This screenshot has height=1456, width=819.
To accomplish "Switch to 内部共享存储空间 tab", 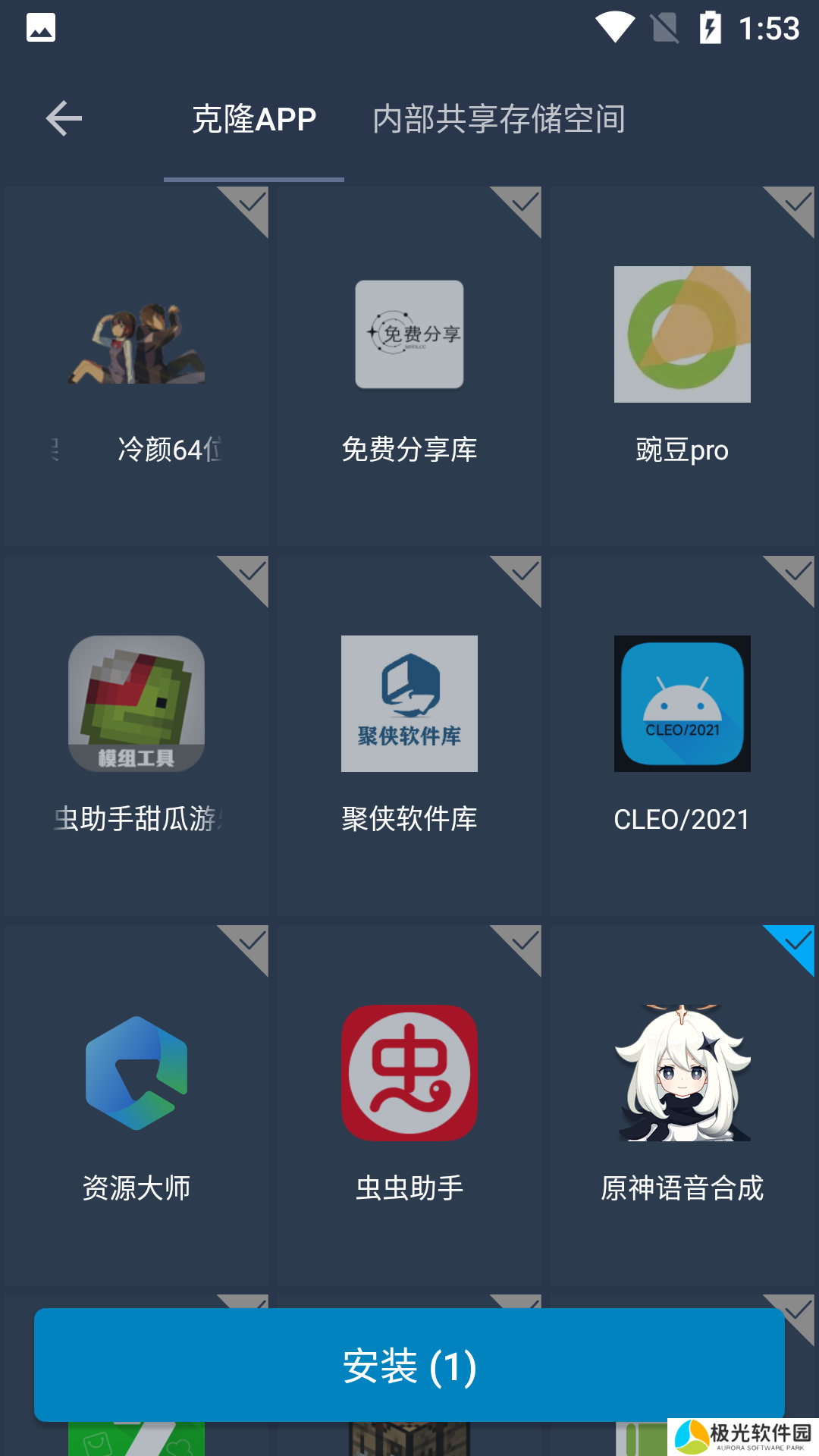I will tap(498, 119).
